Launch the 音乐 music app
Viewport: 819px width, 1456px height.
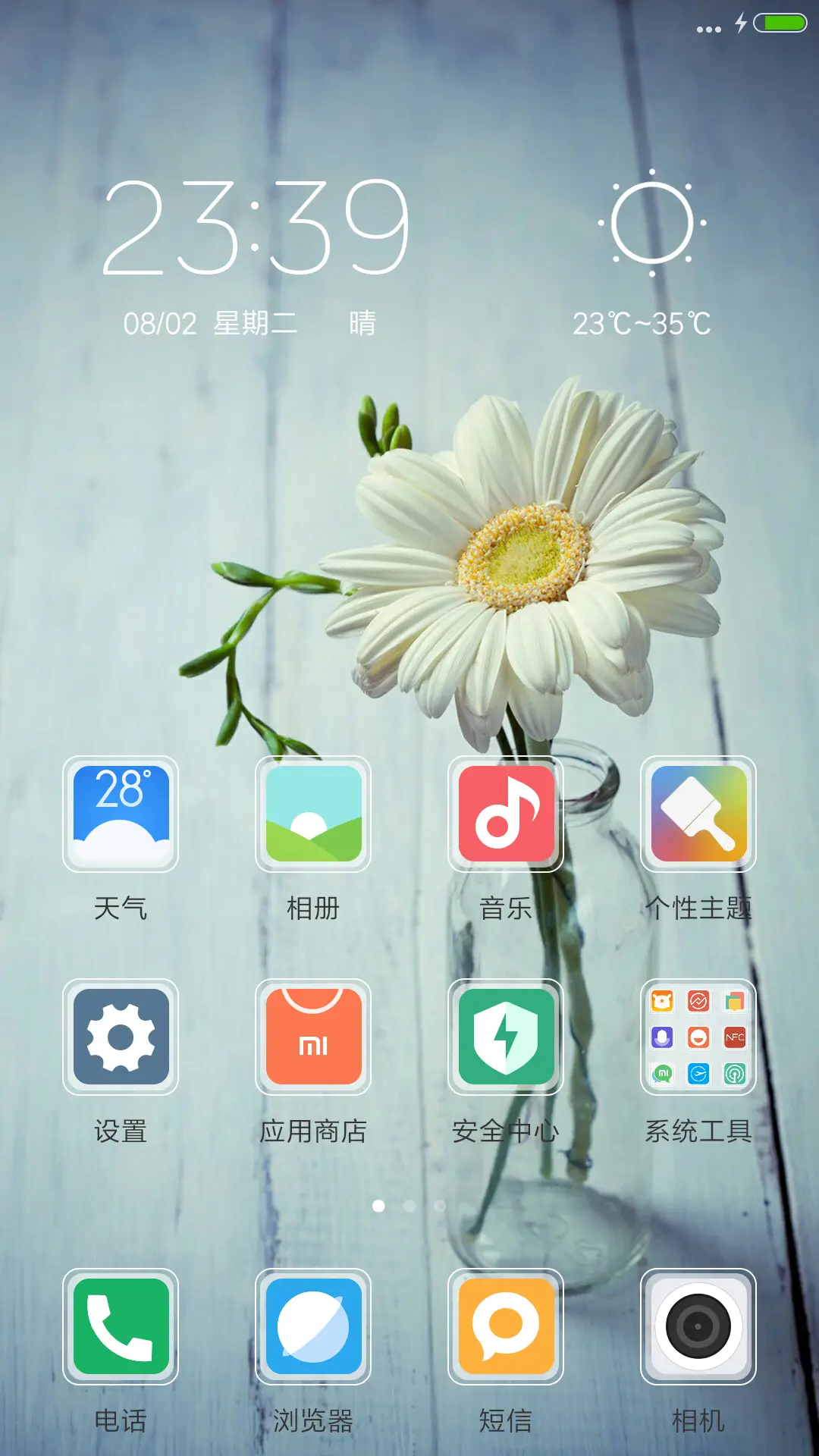506,814
